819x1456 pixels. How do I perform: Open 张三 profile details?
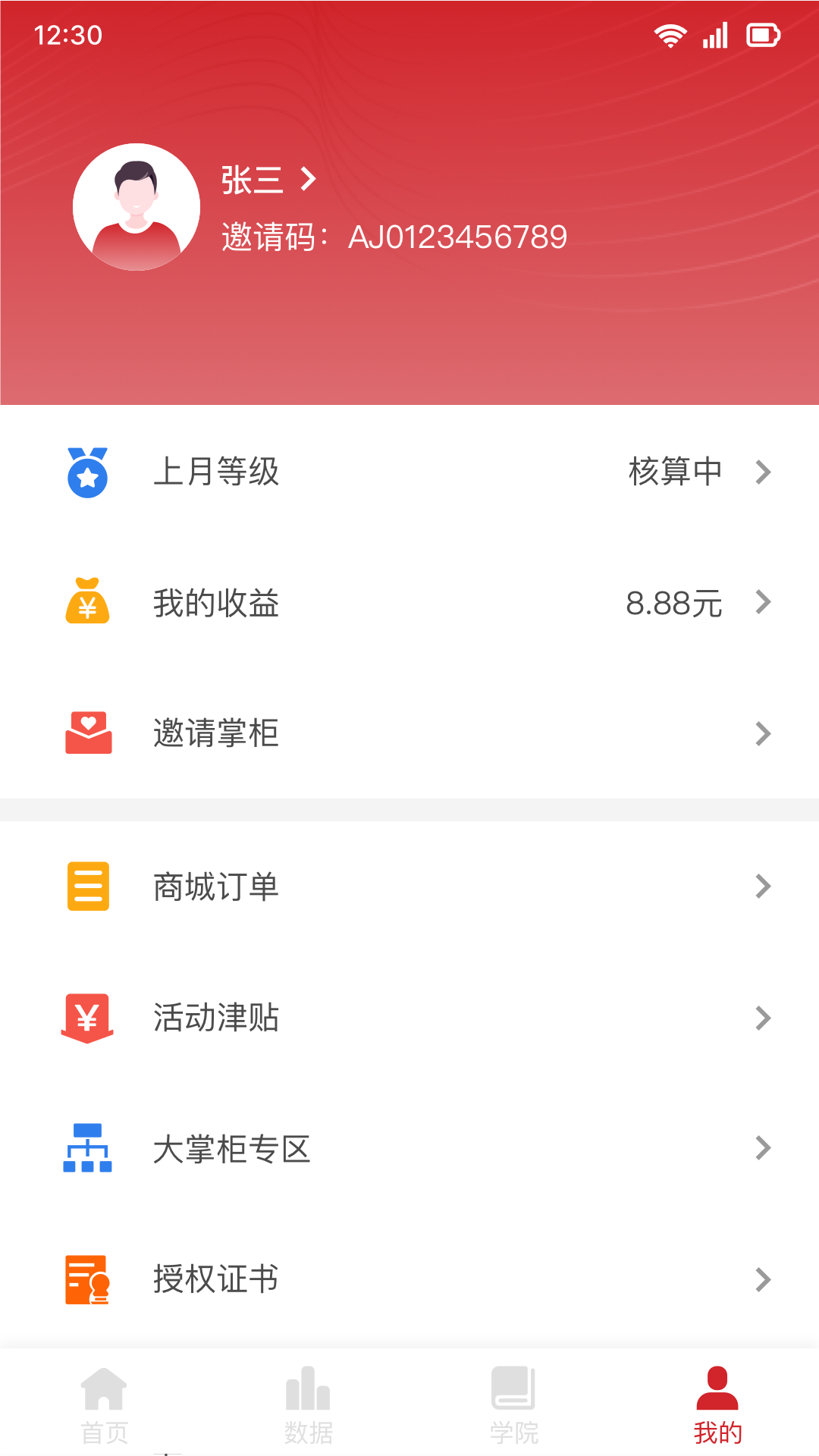[268, 180]
